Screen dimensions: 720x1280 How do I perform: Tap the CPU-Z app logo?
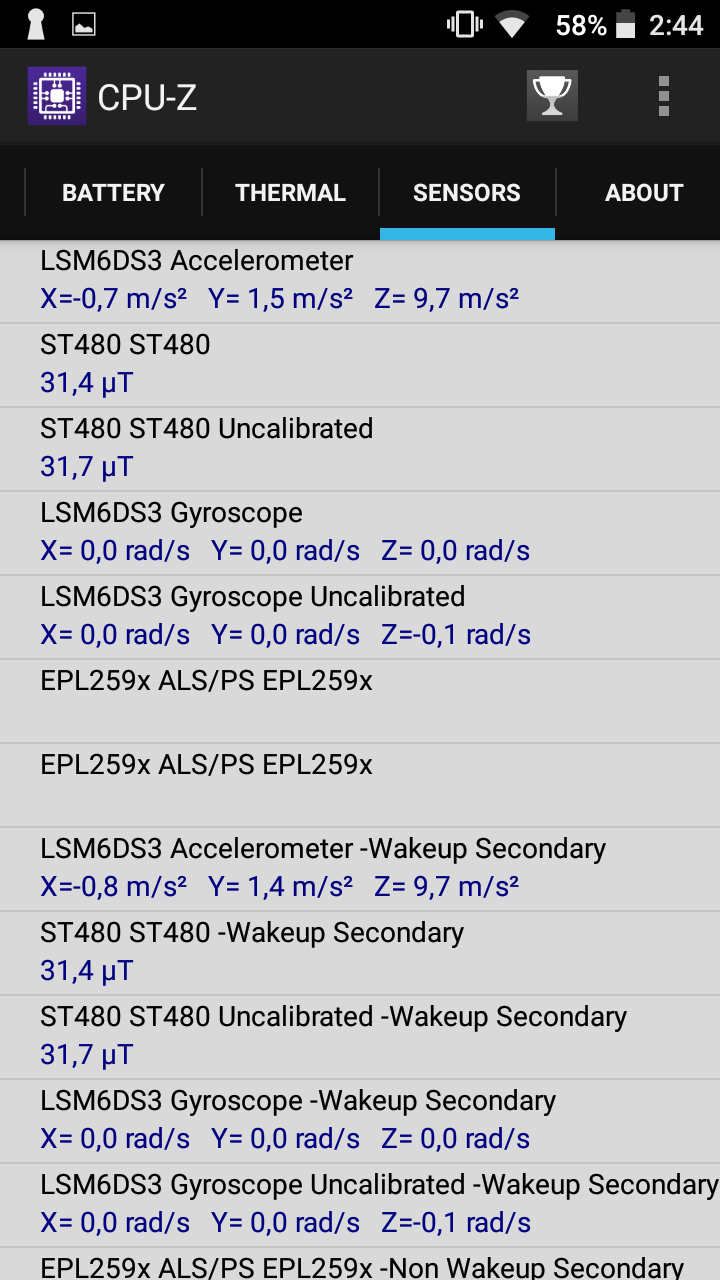57,96
